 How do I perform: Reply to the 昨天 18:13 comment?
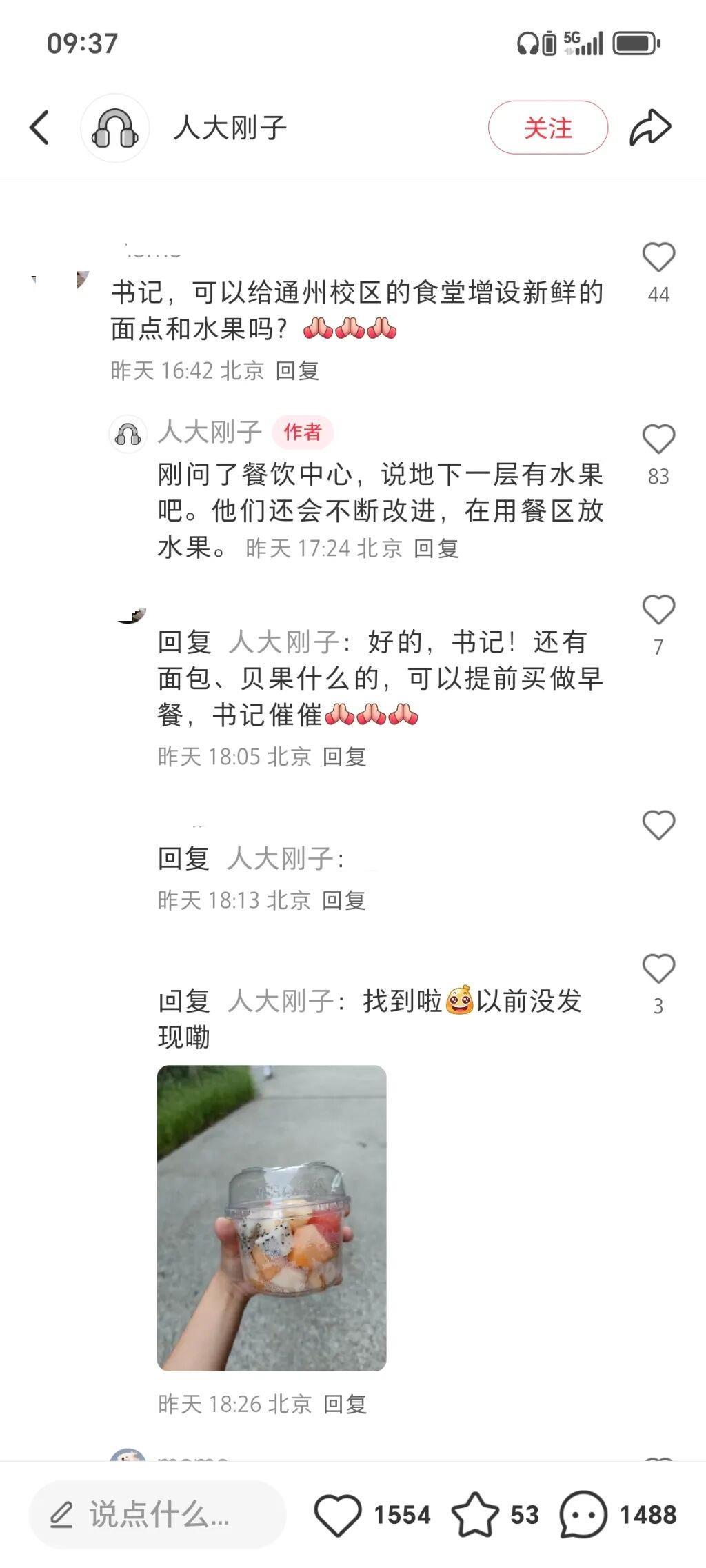pyautogui.click(x=343, y=900)
